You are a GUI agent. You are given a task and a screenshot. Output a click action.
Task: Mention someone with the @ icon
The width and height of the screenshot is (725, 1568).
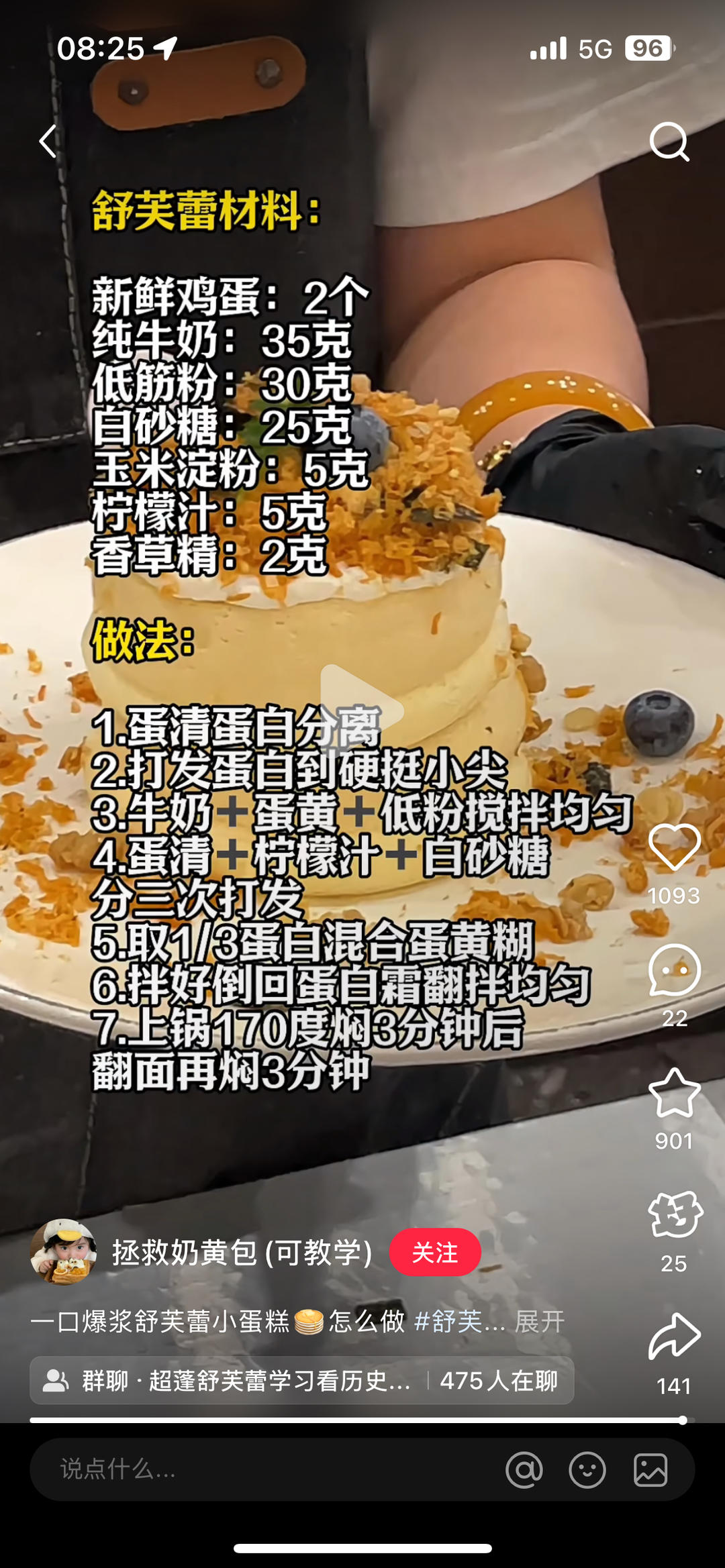coord(524,1470)
